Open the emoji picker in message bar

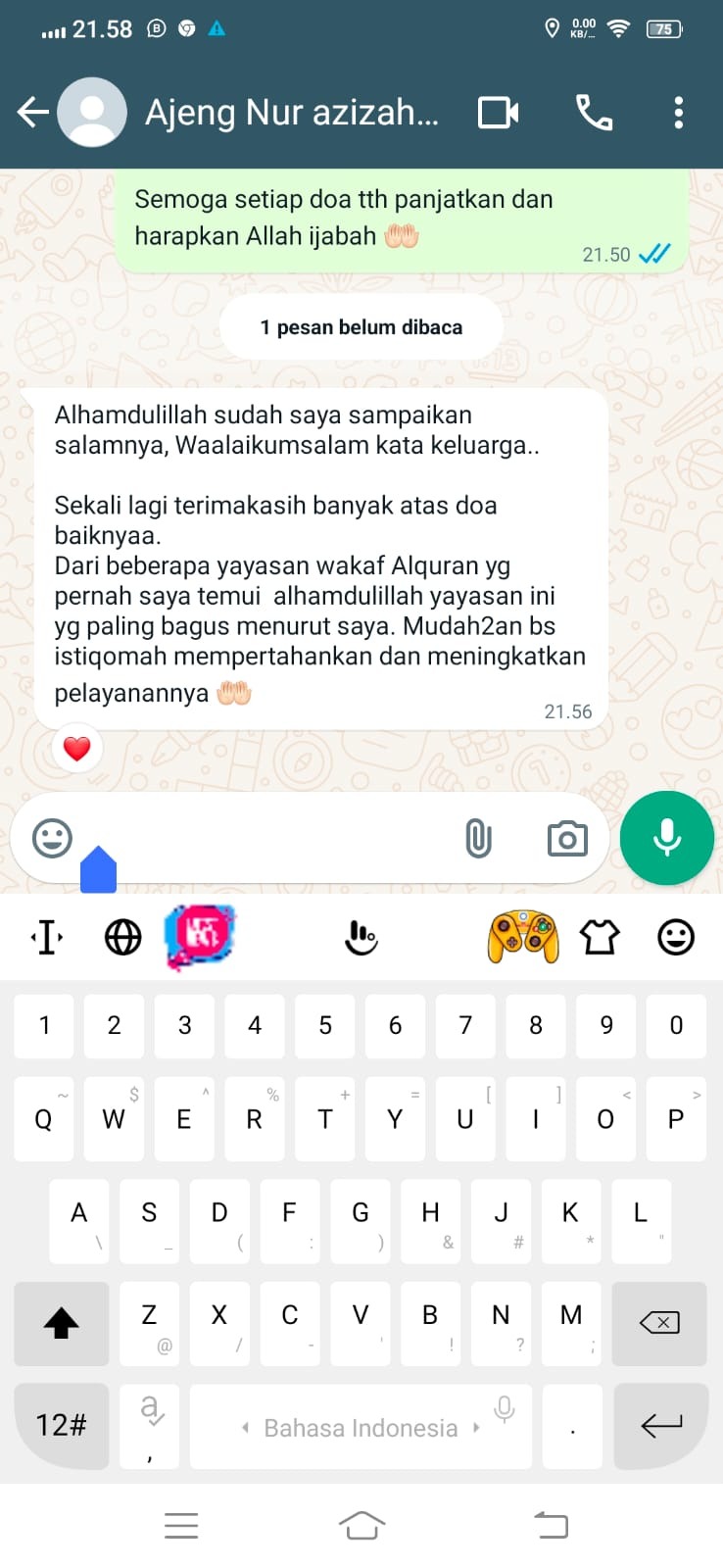[52, 838]
